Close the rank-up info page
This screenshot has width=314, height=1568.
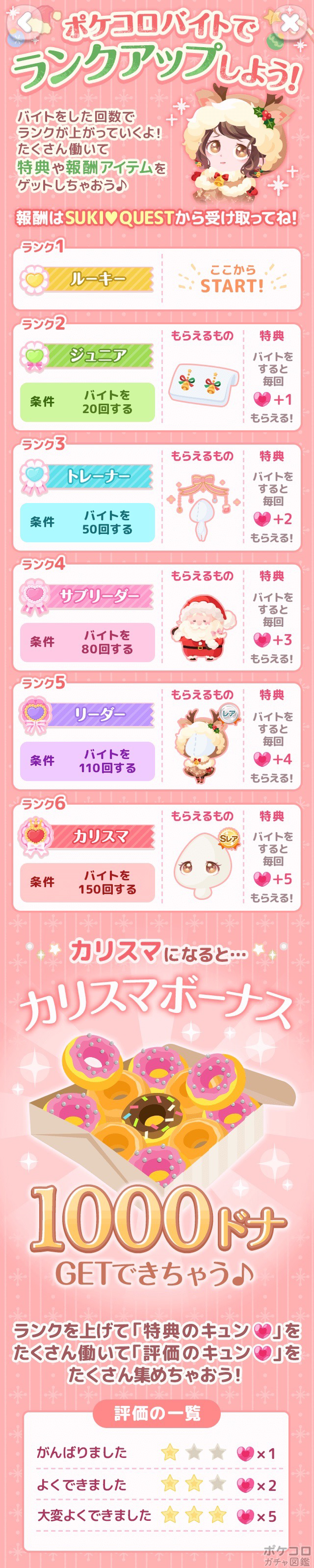[289, 24]
